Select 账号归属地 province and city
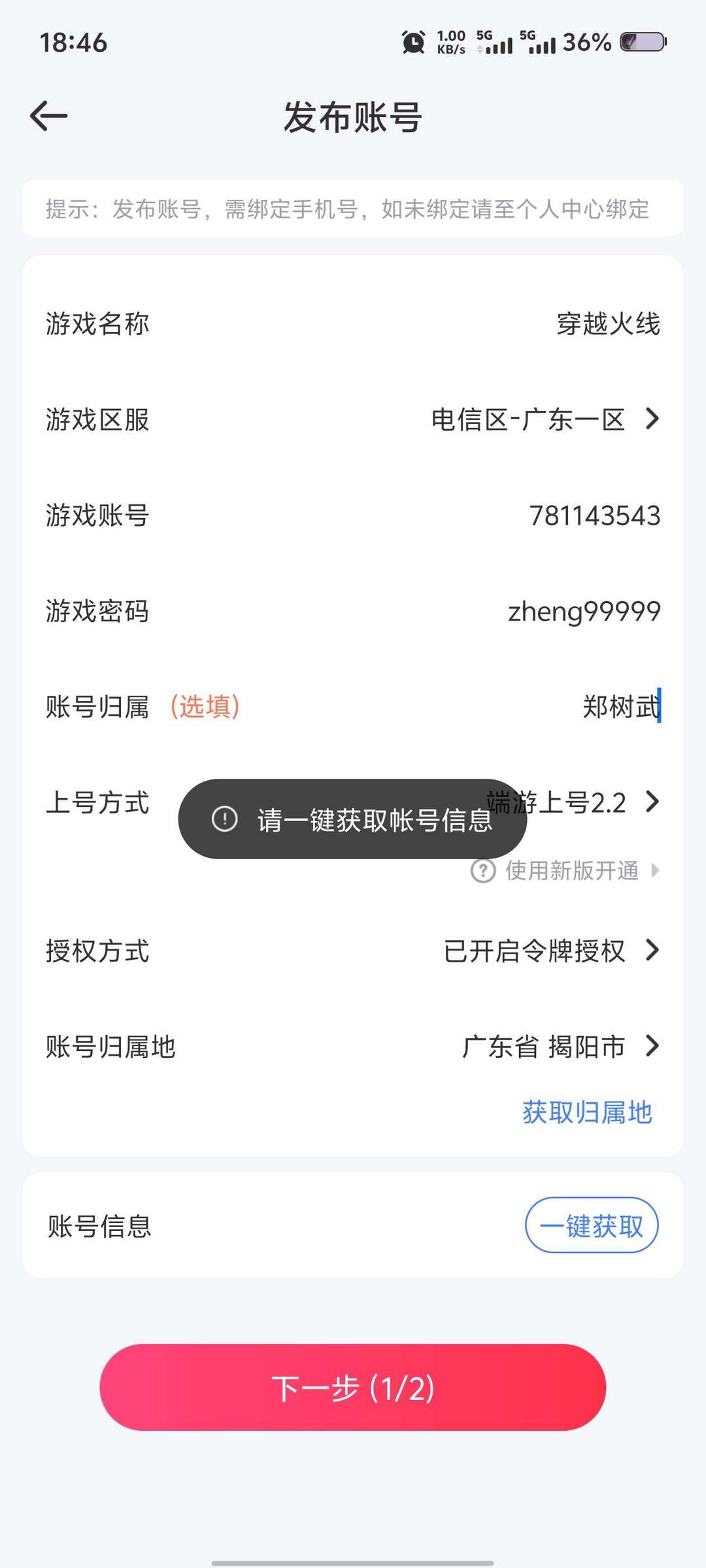The width and height of the screenshot is (706, 1568). pos(560,1047)
